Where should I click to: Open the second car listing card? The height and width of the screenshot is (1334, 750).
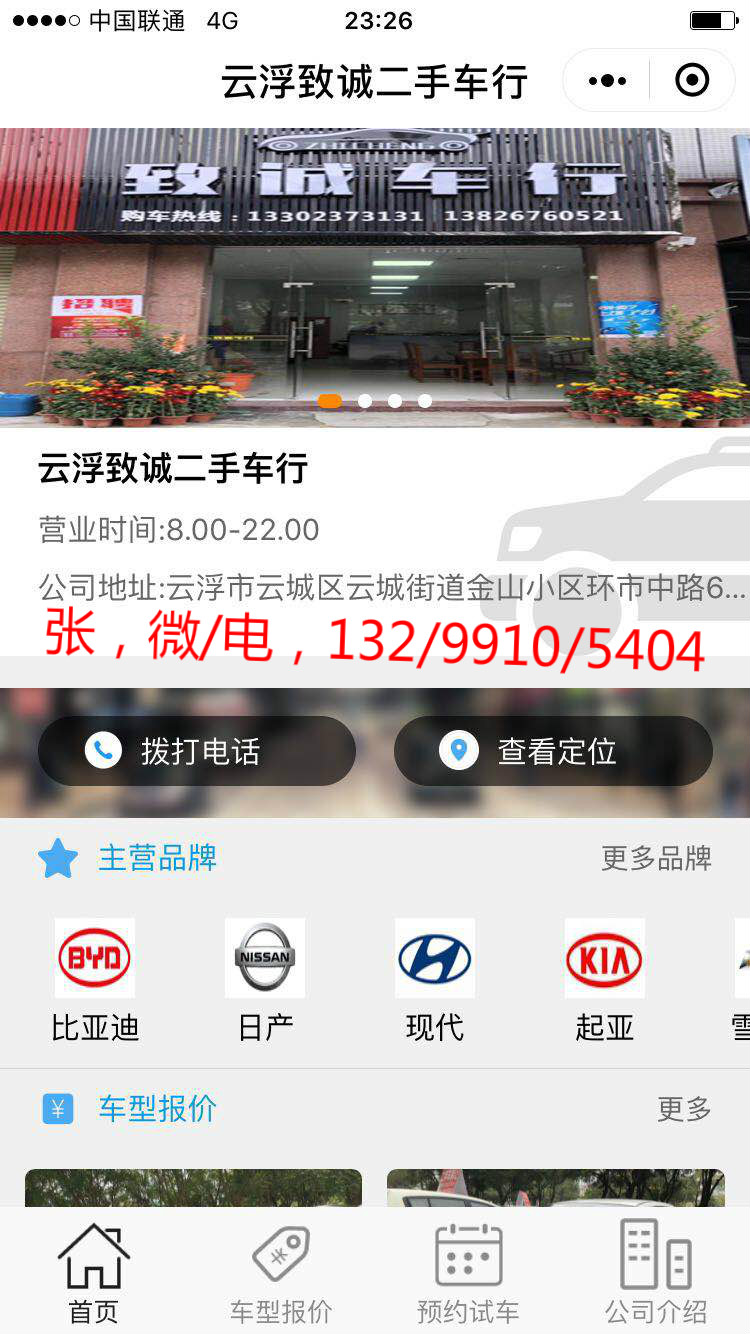click(x=555, y=1188)
